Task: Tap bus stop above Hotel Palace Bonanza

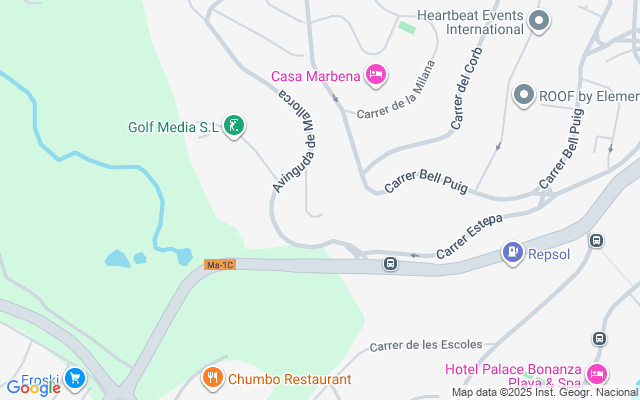Action: pos(599,338)
